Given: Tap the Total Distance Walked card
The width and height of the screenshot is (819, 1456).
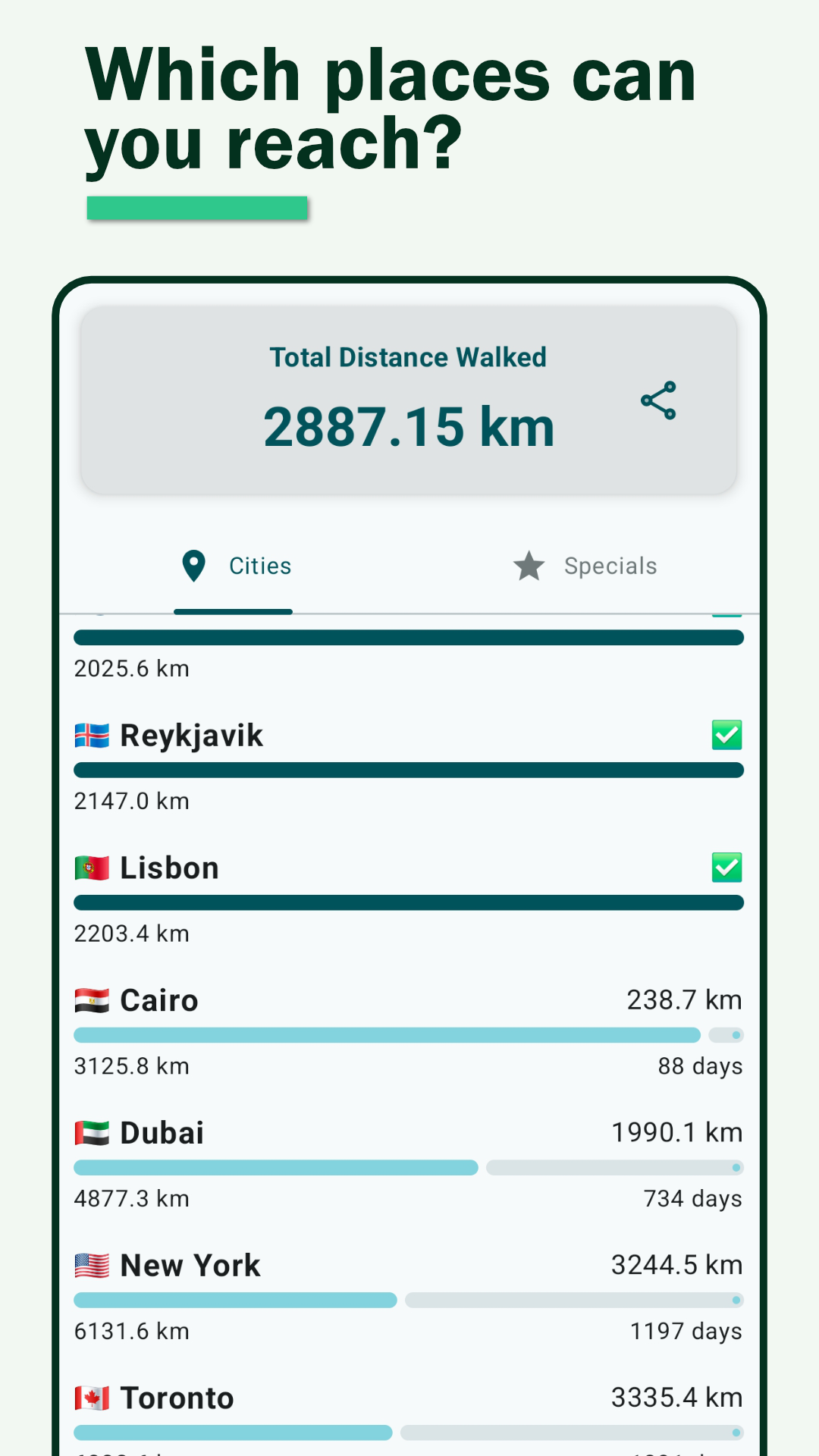Looking at the screenshot, I should pyautogui.click(x=408, y=398).
